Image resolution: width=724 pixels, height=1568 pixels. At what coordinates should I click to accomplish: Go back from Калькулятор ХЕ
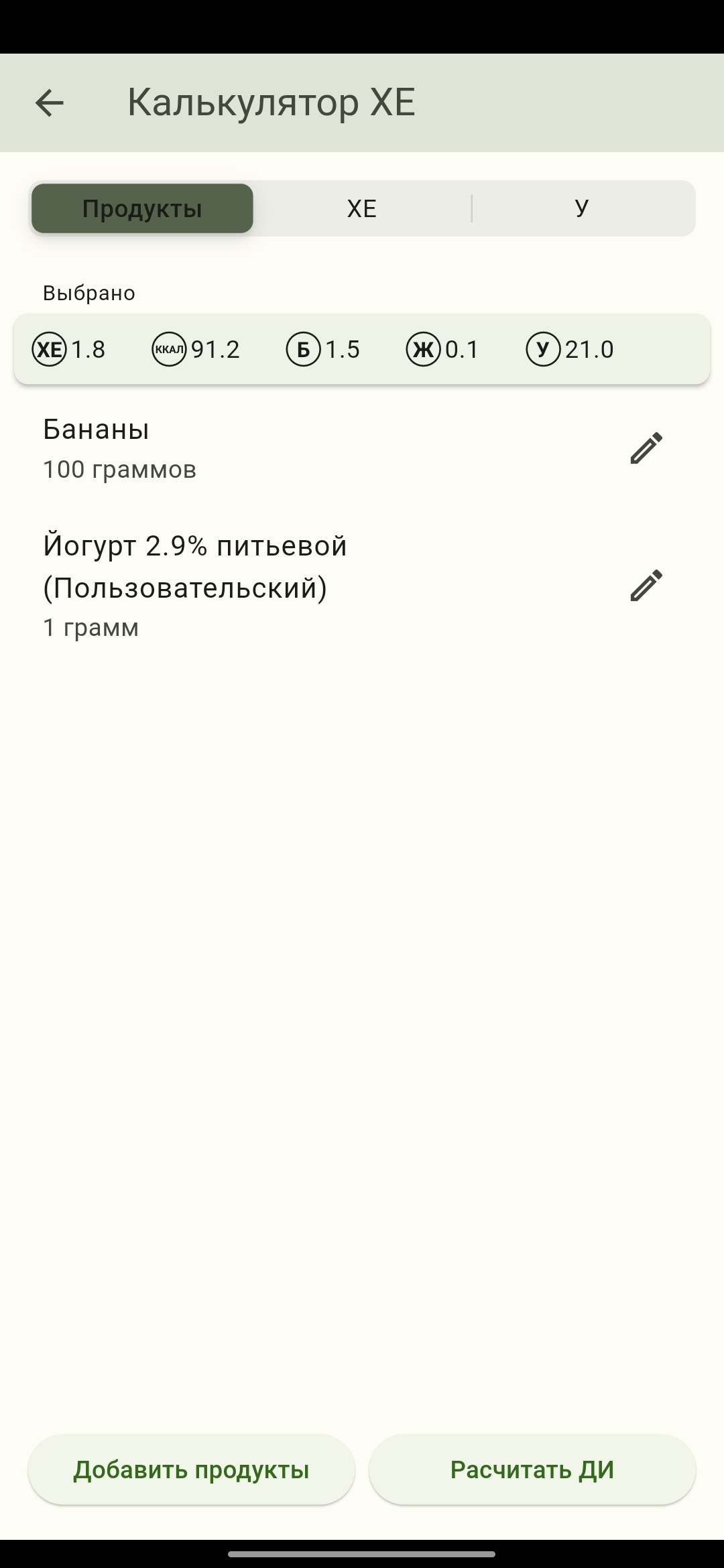point(49,103)
